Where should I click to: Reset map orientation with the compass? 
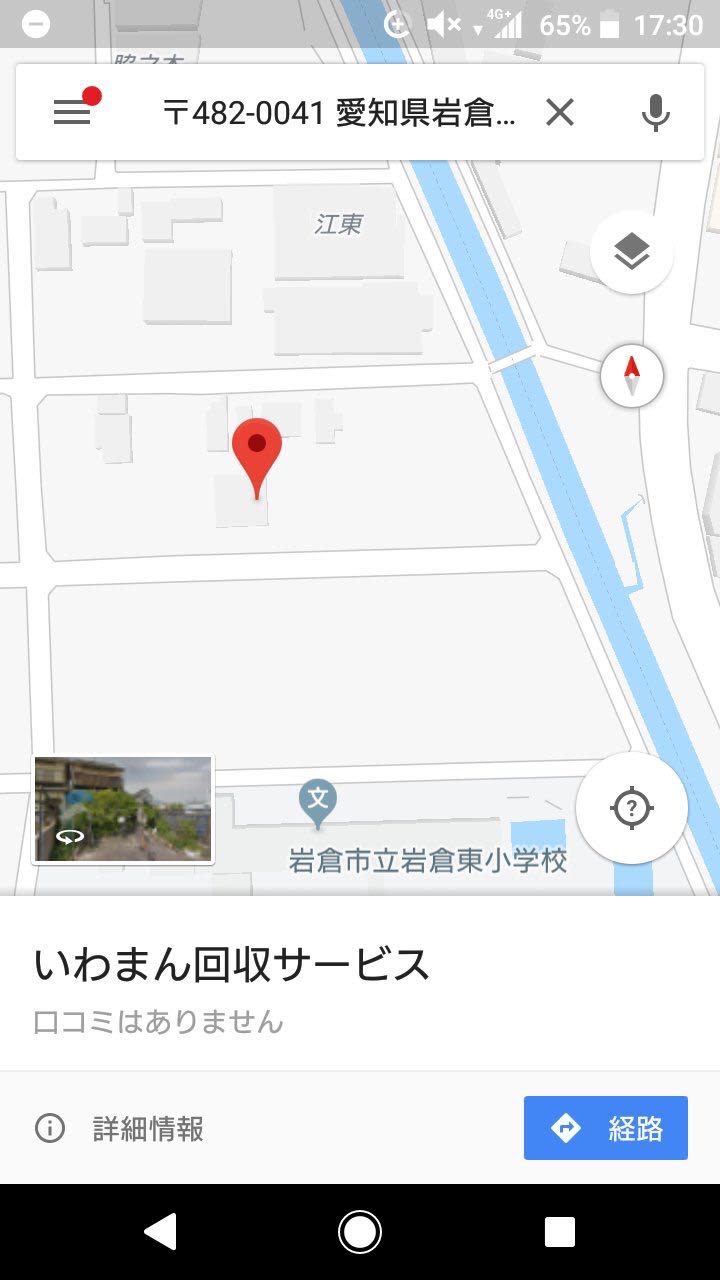click(x=632, y=376)
